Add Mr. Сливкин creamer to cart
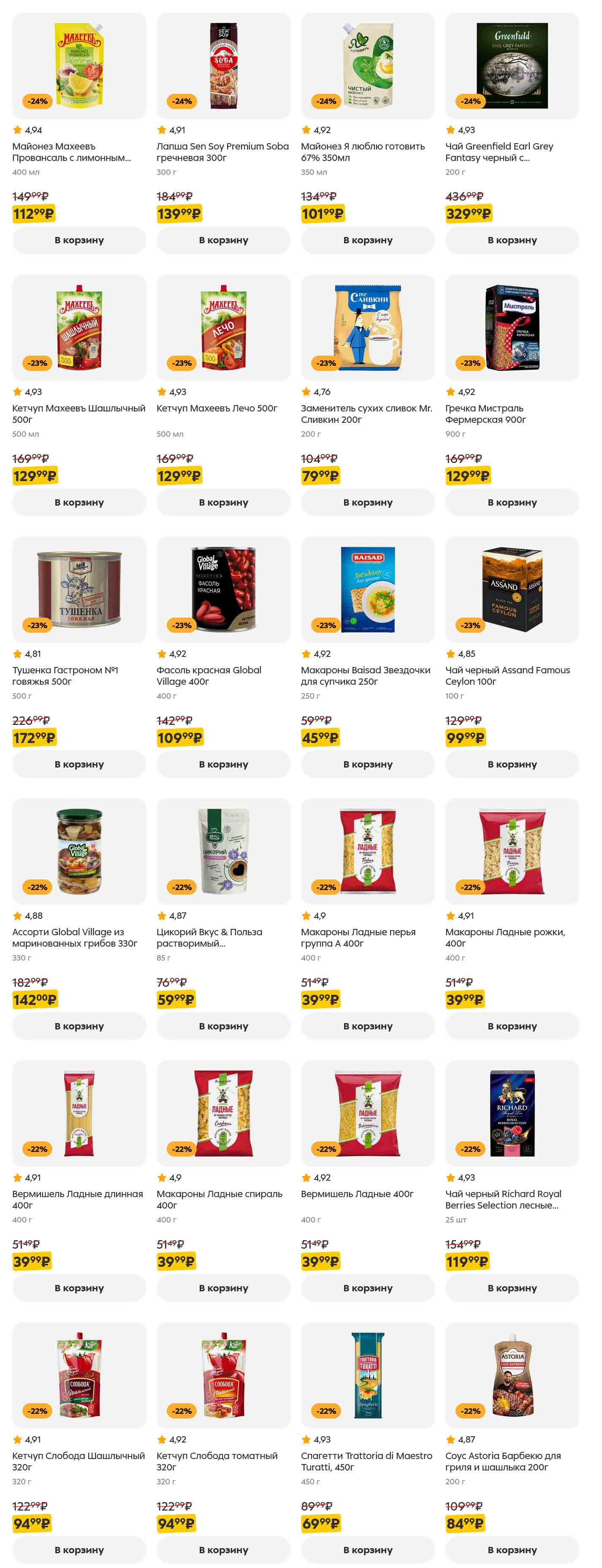 pos(367,502)
